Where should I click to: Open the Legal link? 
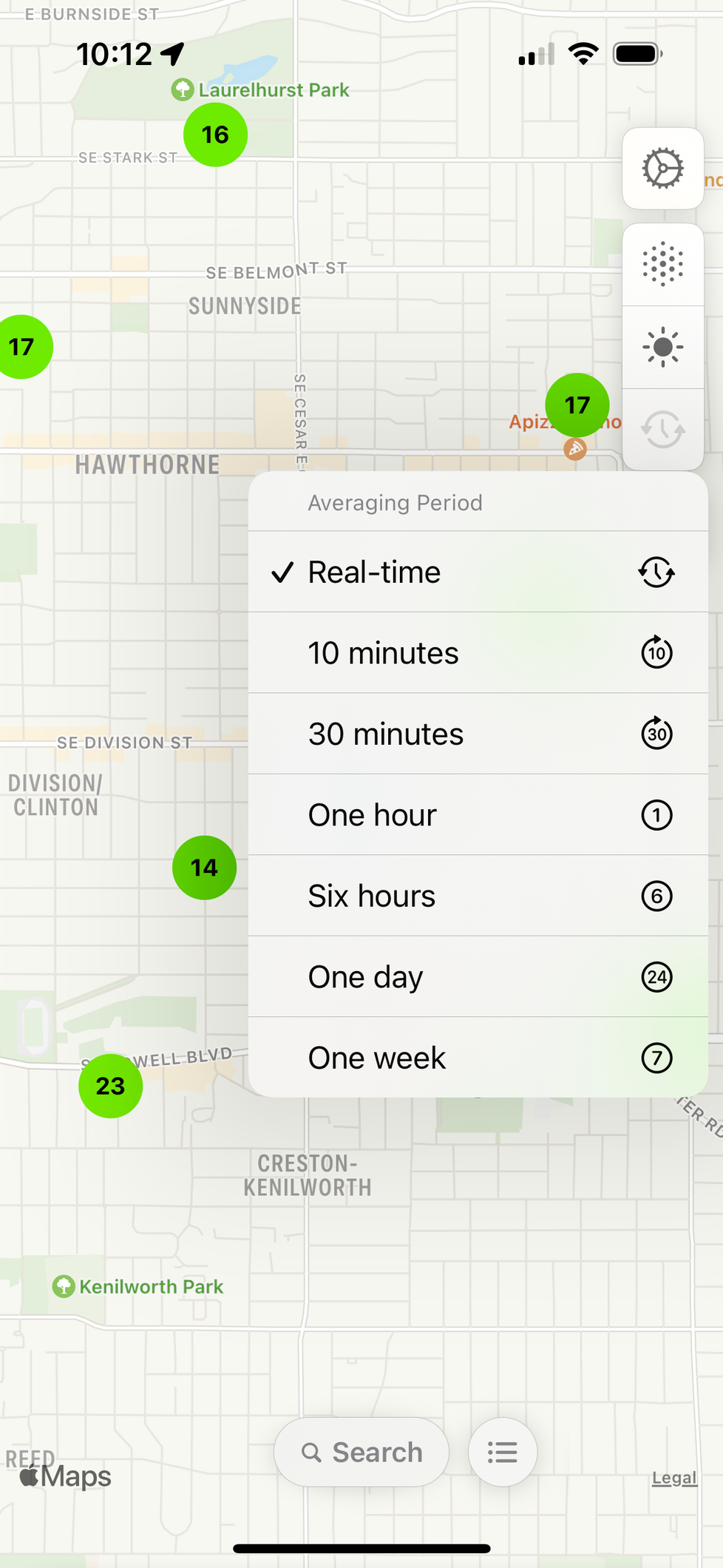[x=674, y=1478]
